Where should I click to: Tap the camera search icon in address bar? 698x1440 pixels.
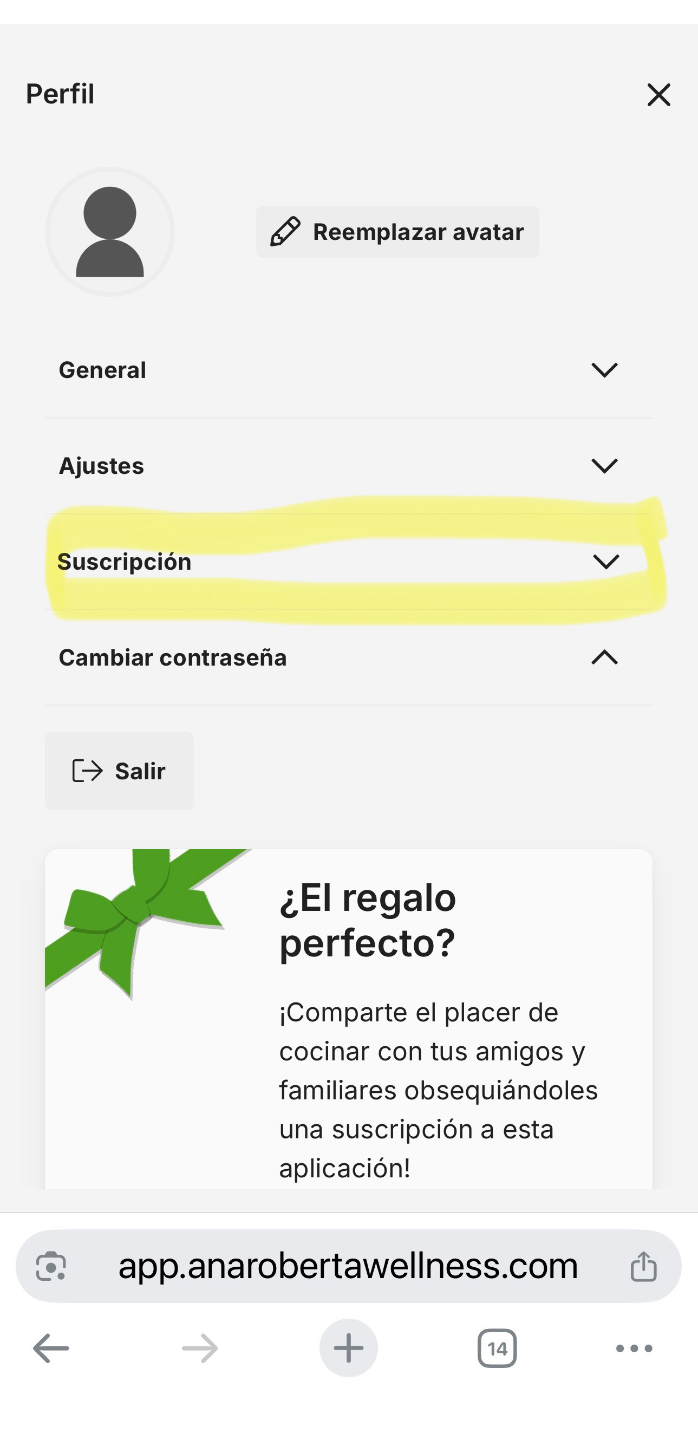(51, 1266)
